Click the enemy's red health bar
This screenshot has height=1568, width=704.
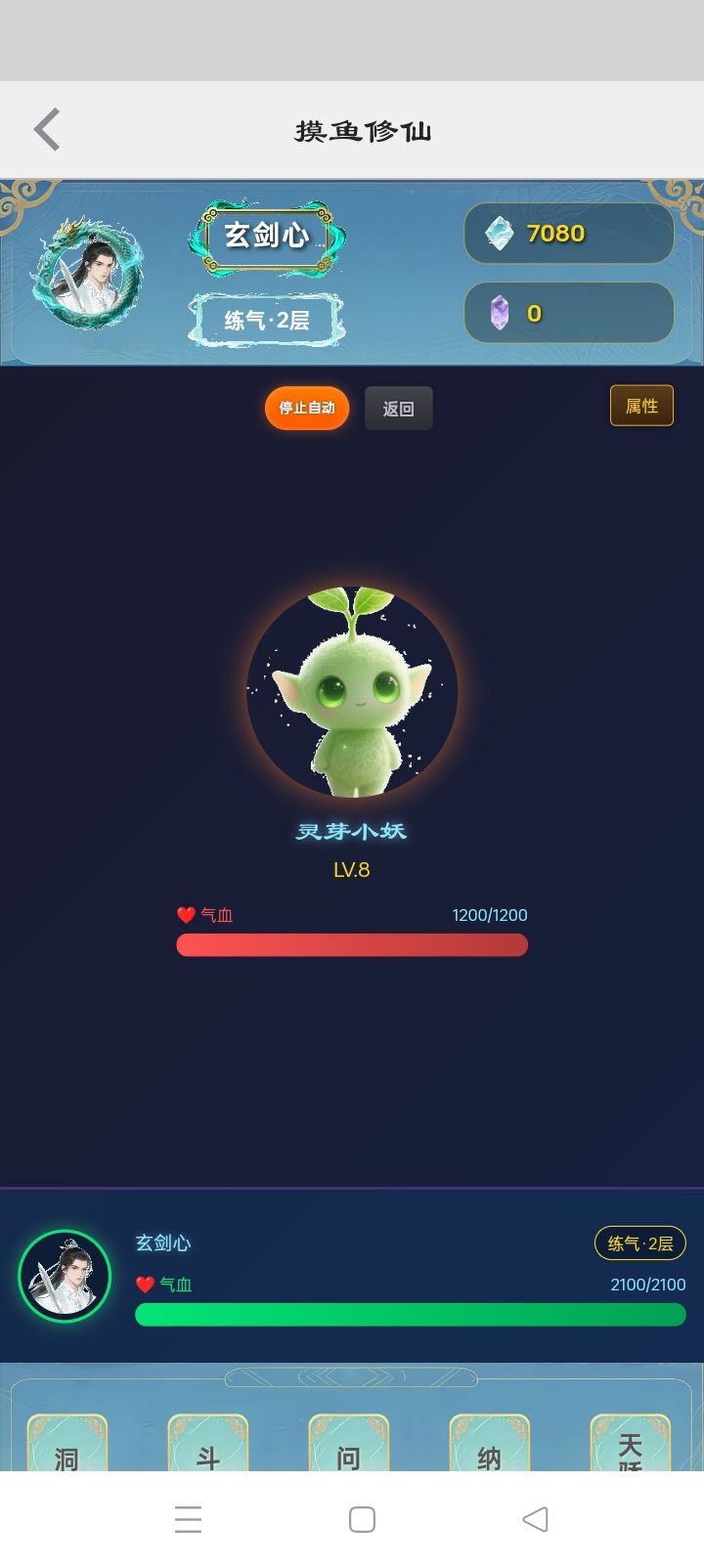click(x=352, y=945)
